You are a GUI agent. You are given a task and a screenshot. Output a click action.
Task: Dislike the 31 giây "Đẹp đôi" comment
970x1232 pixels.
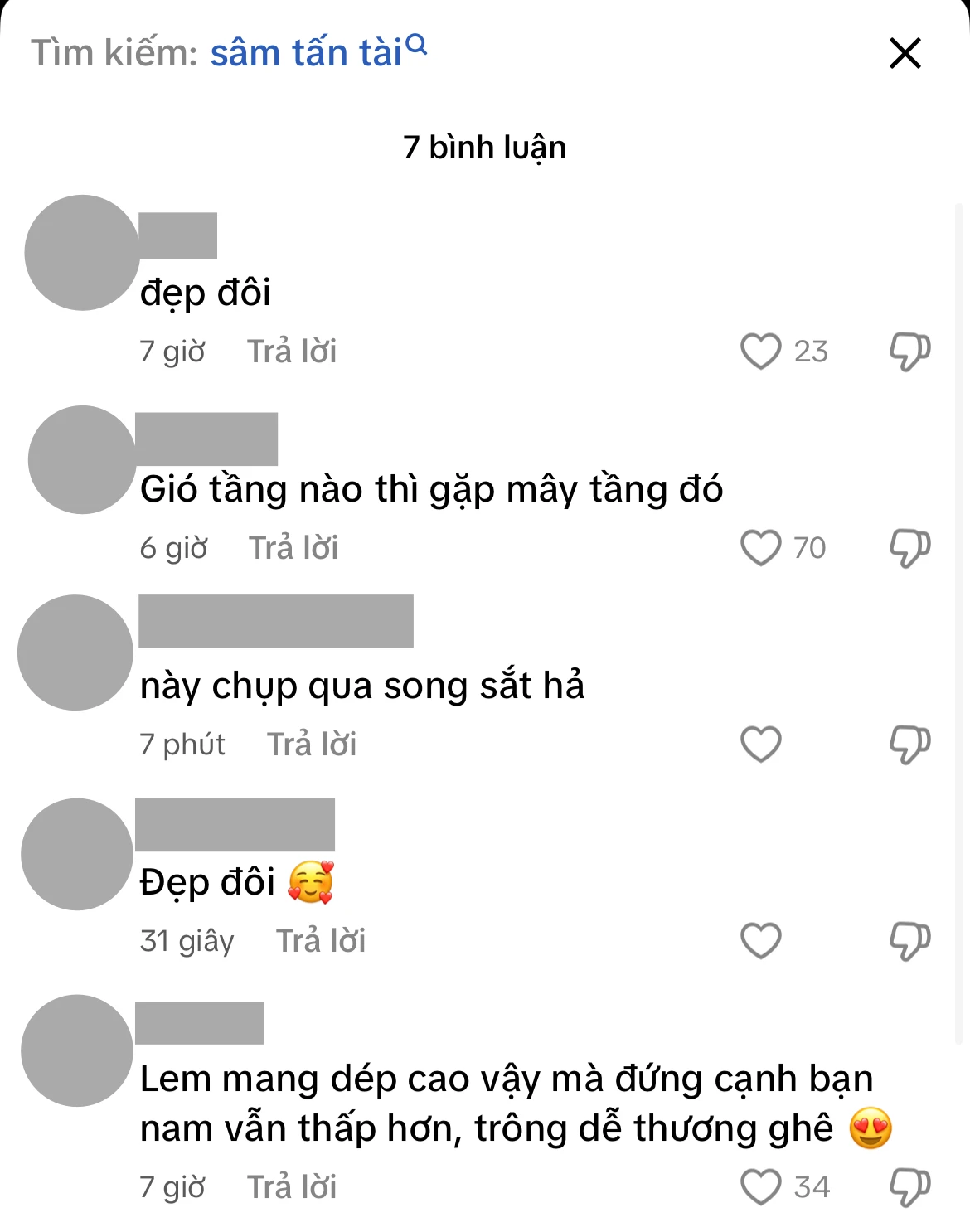point(909,941)
